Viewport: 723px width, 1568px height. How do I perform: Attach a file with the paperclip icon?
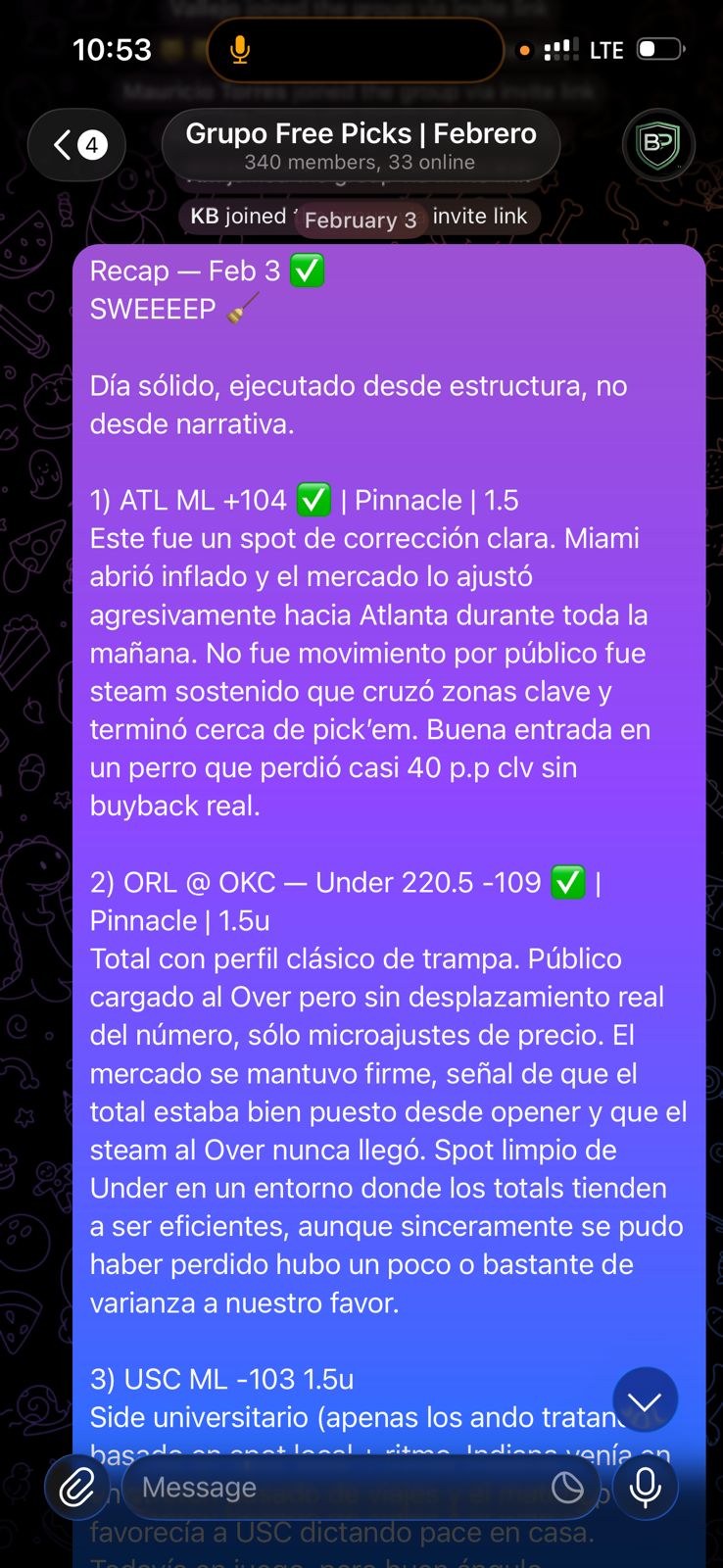pyautogui.click(x=77, y=1486)
